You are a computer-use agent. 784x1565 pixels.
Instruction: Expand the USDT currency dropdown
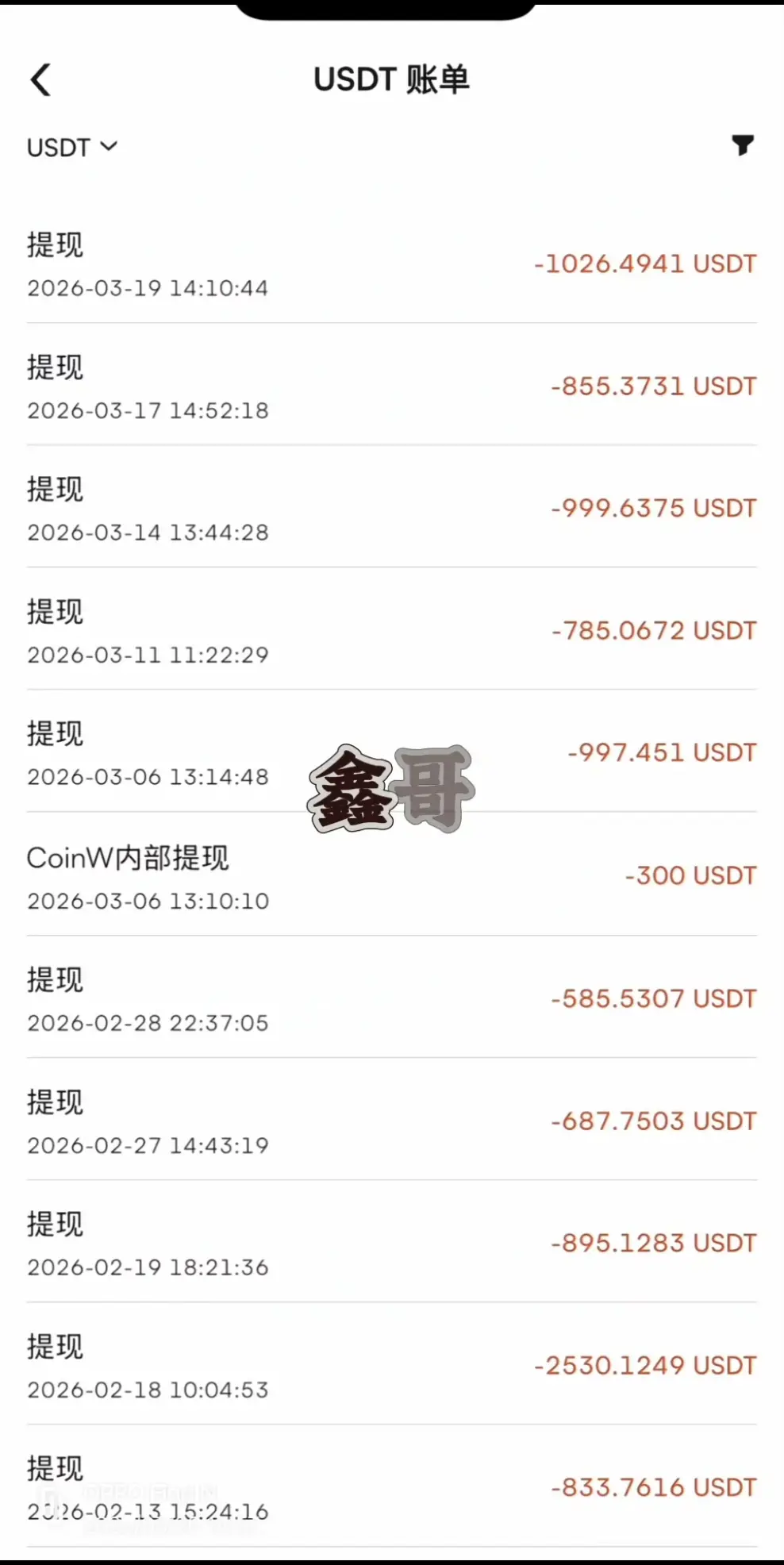click(x=72, y=148)
